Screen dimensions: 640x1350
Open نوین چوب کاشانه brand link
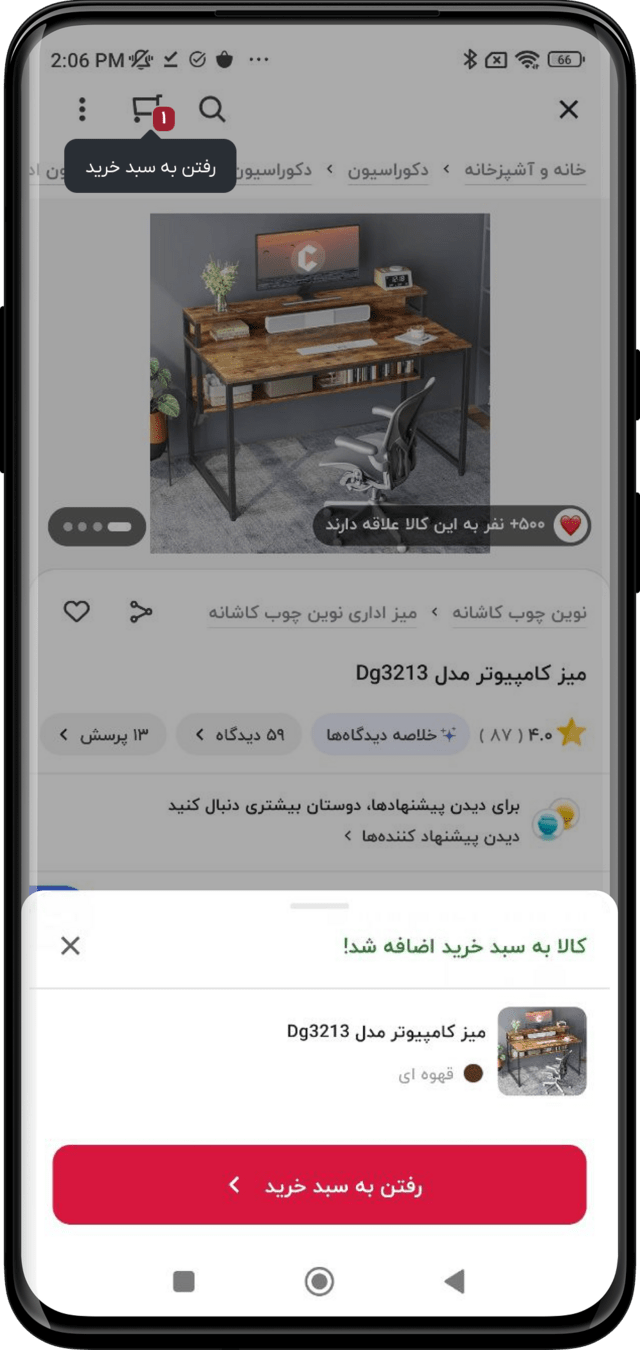(520, 612)
